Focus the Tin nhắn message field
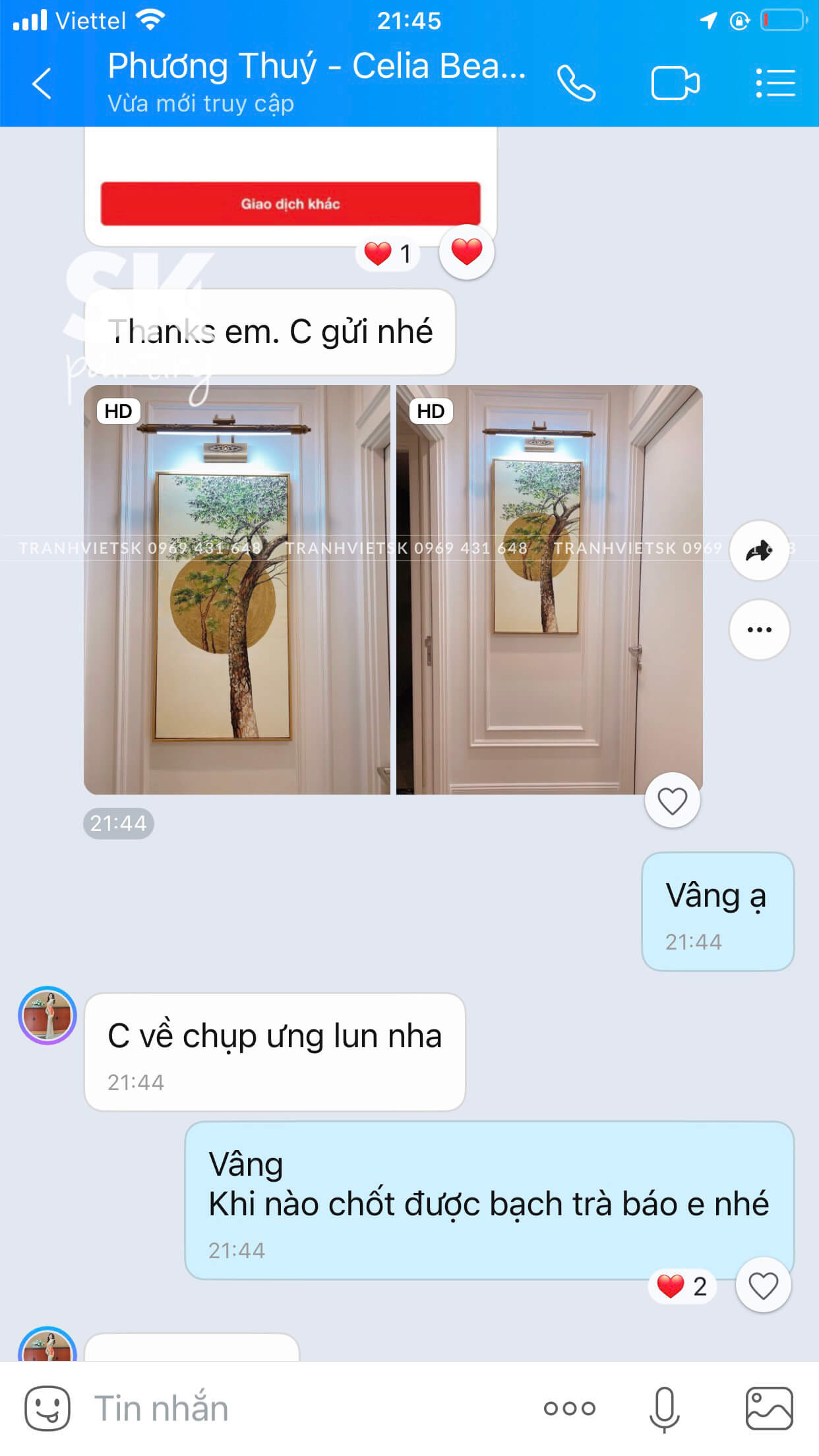Viewport: 819px width, 1456px height. click(297, 1409)
